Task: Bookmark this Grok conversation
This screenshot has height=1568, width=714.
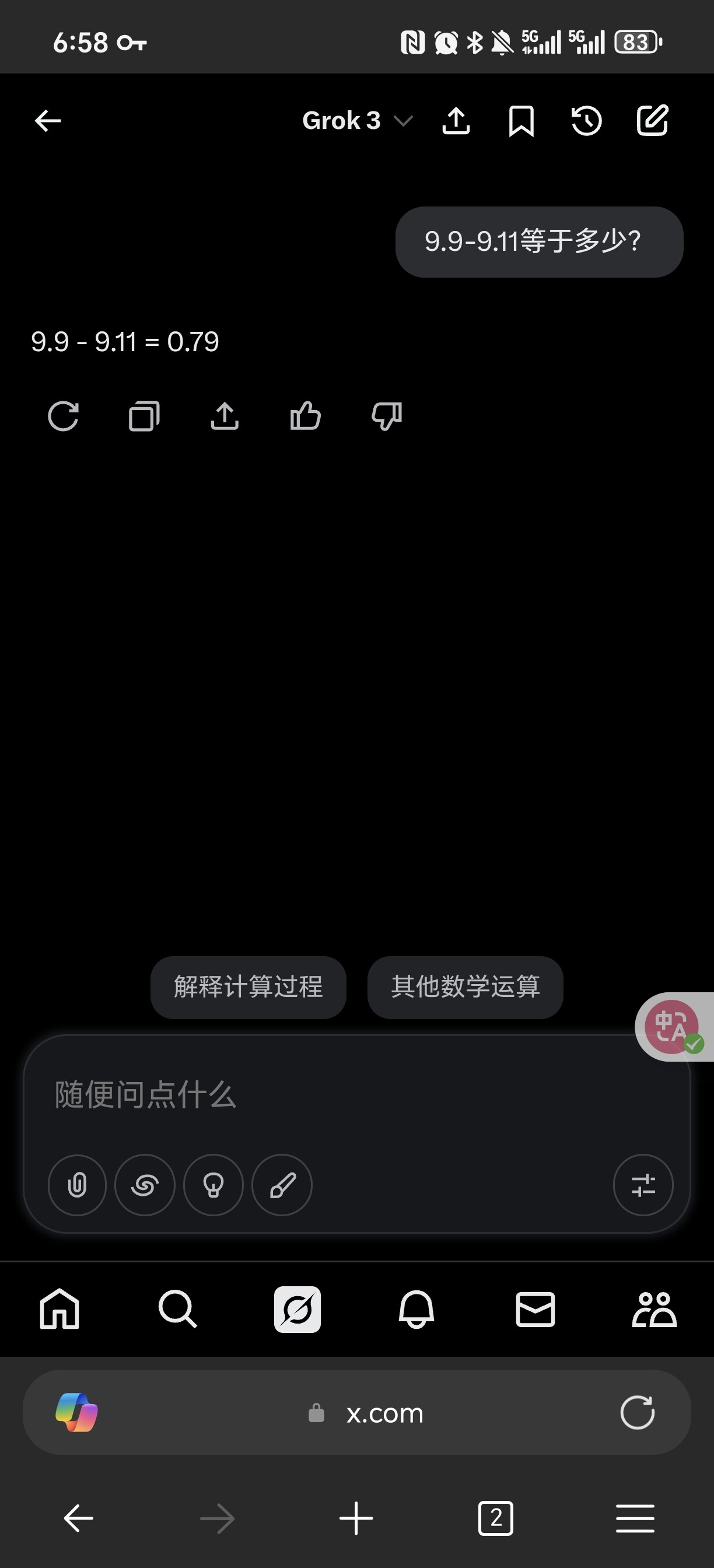Action: point(521,121)
